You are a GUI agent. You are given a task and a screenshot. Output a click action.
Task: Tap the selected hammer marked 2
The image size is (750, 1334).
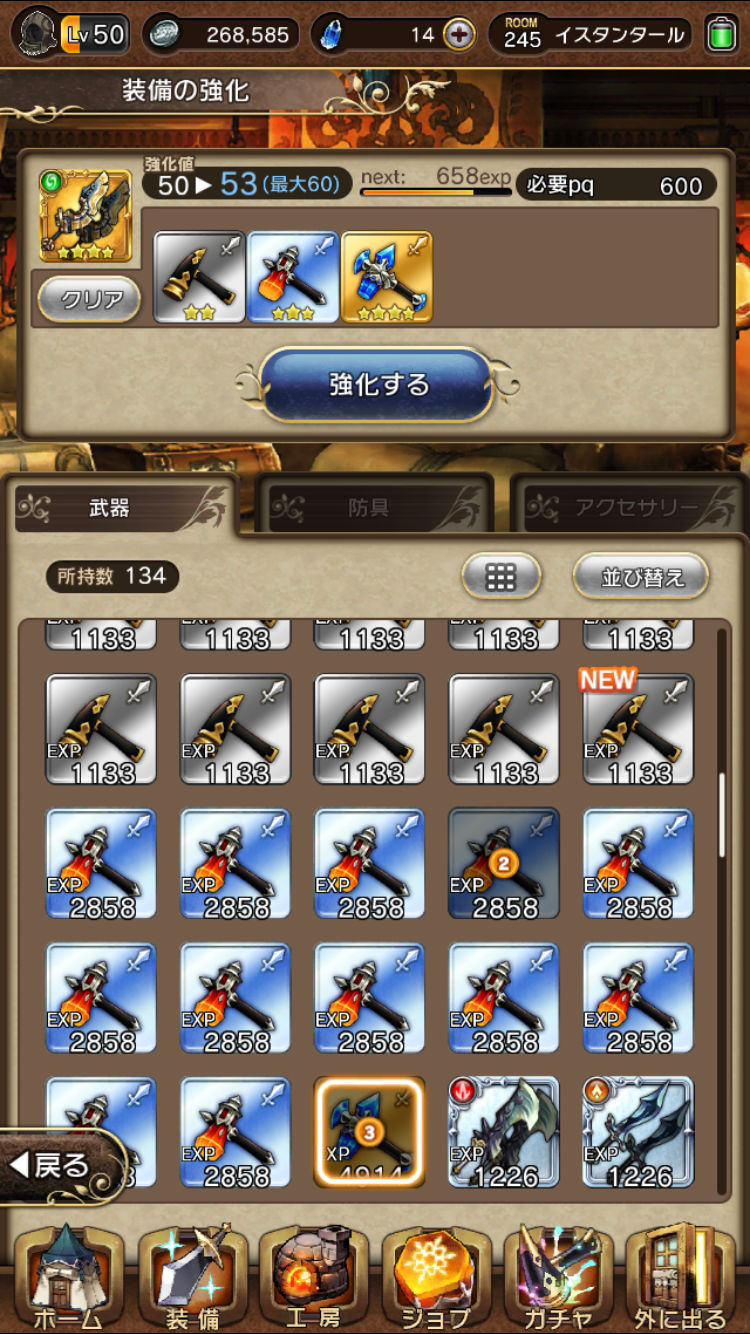click(x=504, y=863)
